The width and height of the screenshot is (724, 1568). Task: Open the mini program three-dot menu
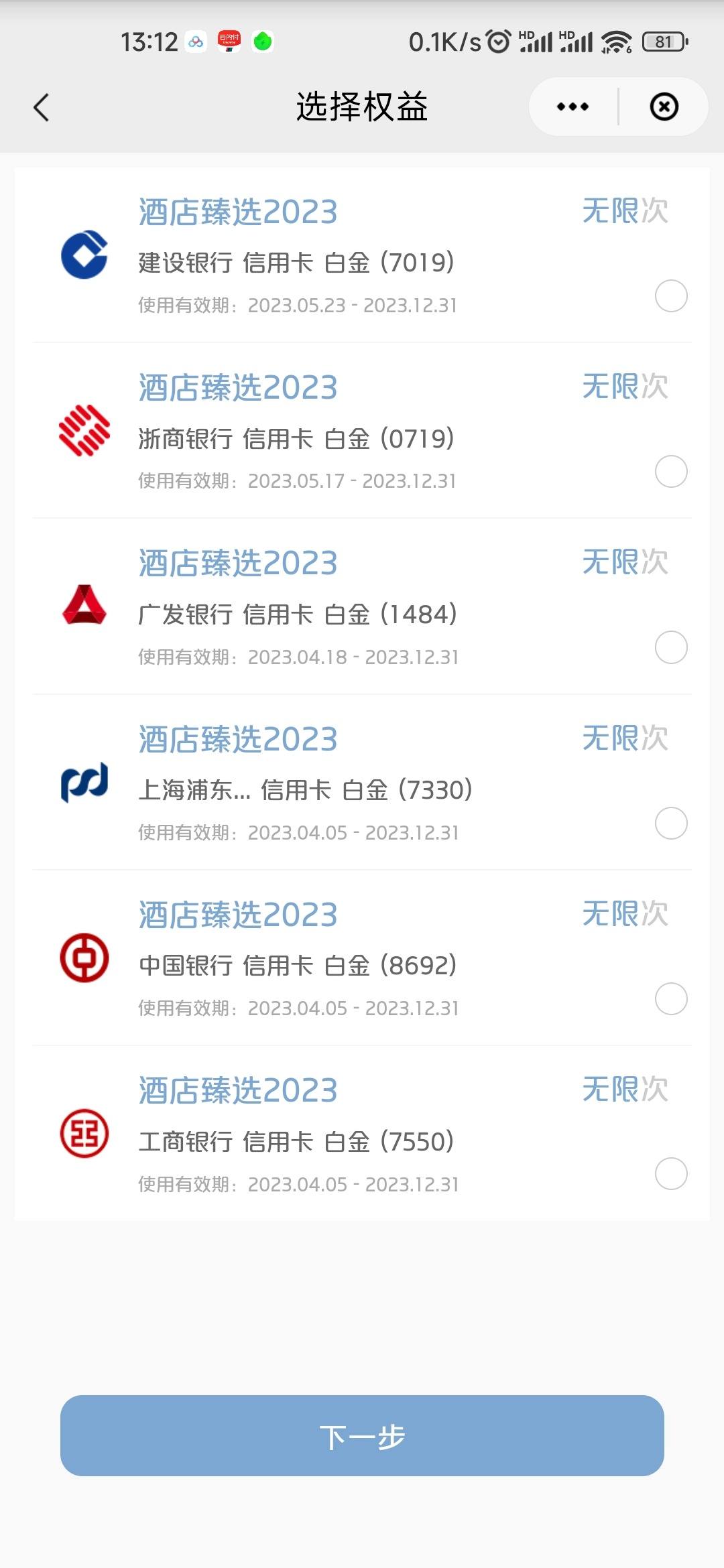573,107
